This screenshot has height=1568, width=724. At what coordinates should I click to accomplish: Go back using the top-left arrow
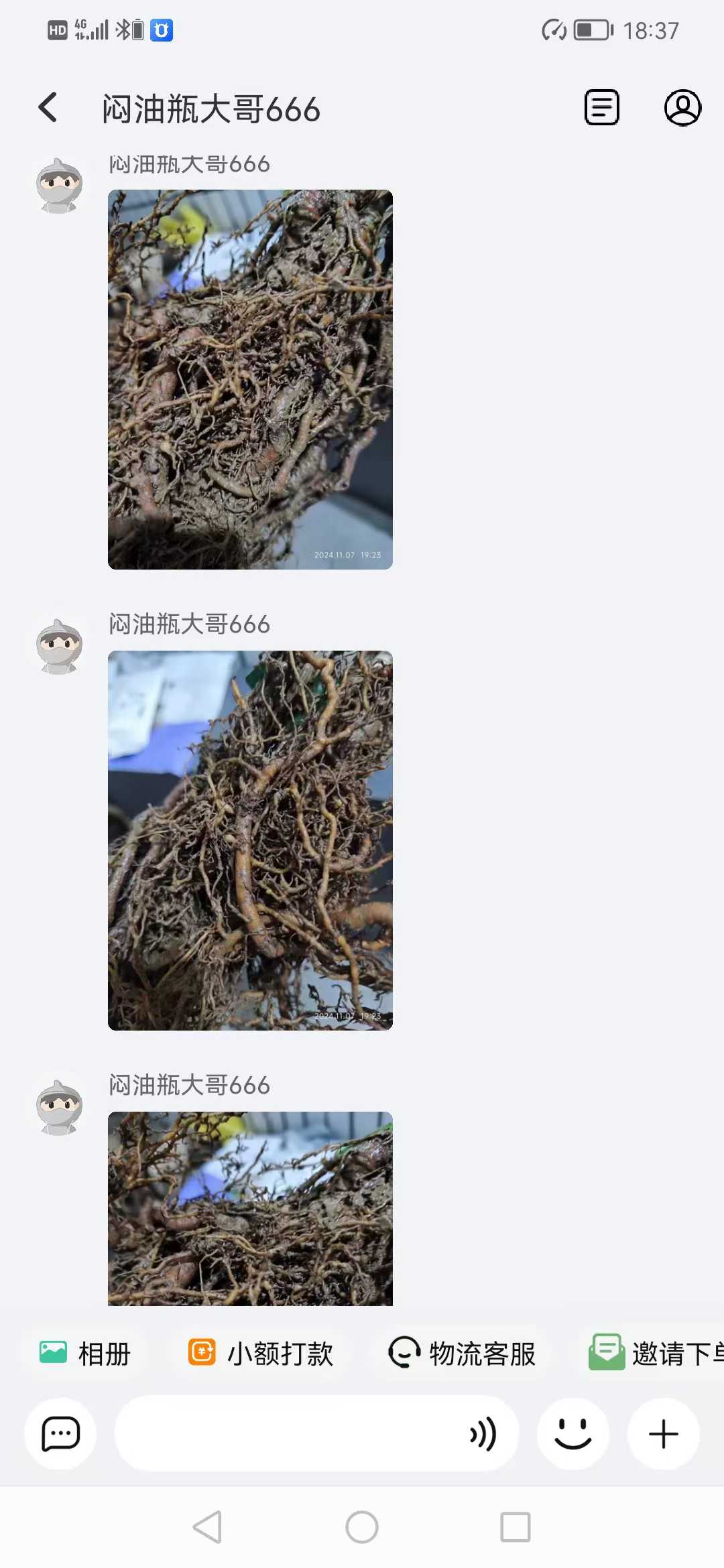pyautogui.click(x=48, y=108)
